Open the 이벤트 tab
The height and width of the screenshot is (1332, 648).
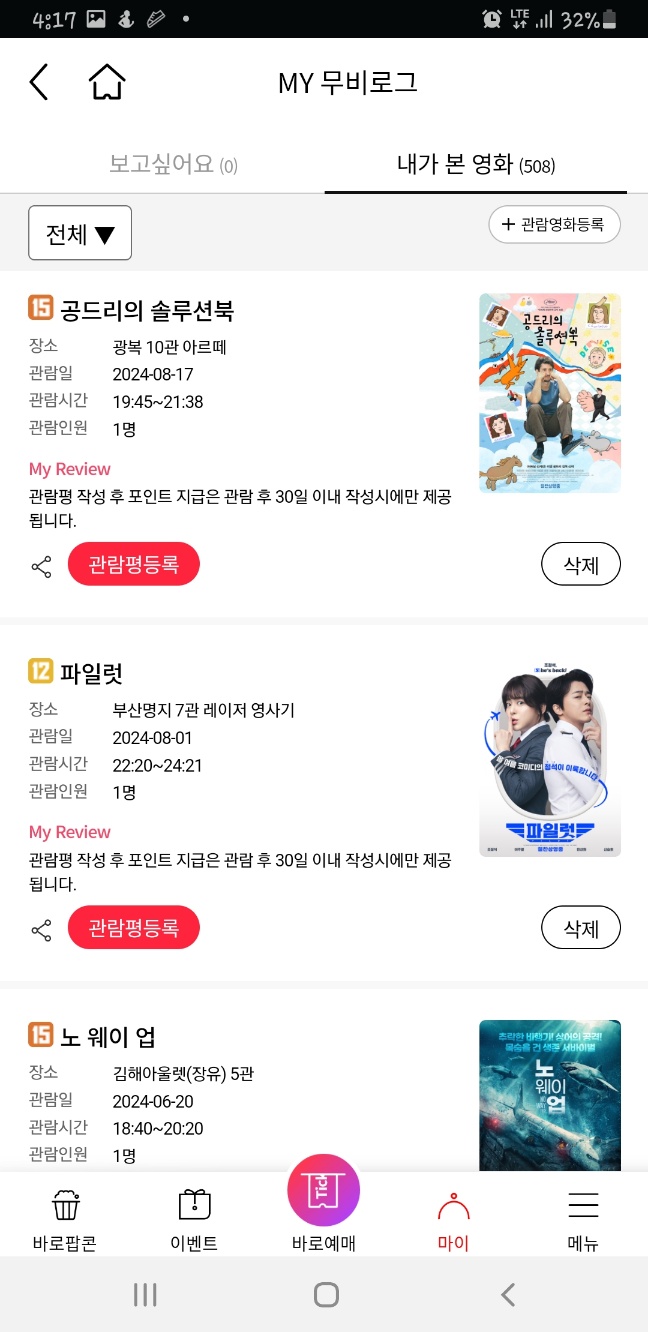click(194, 1221)
